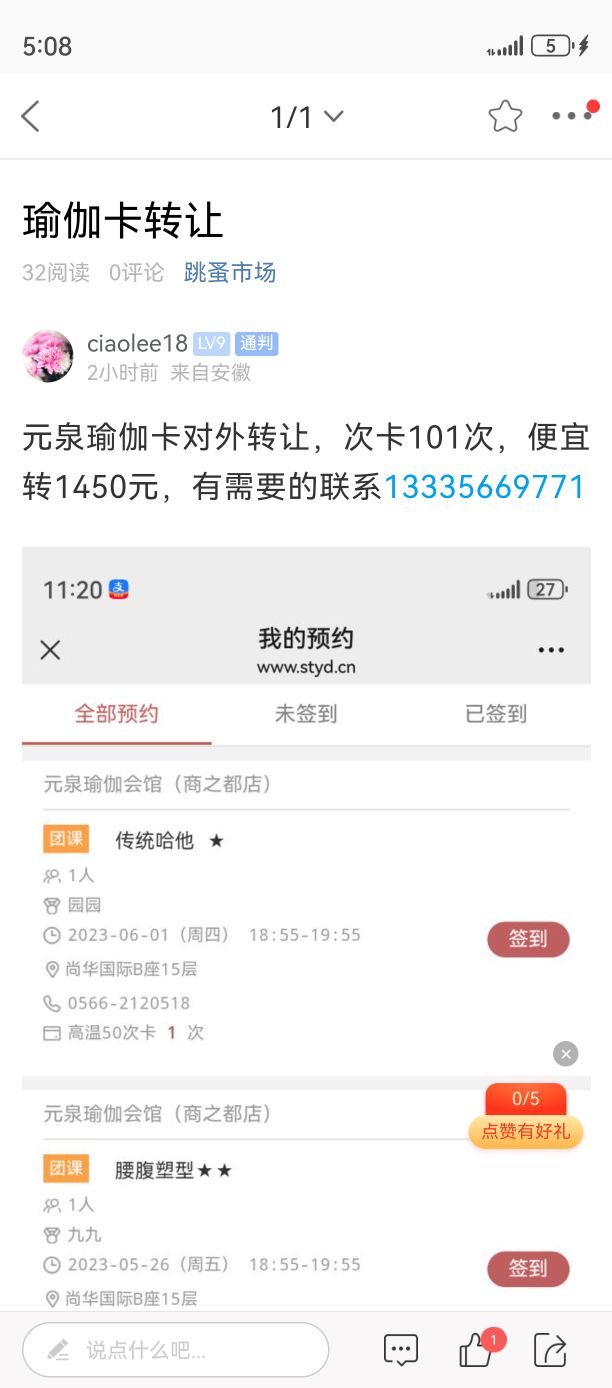
Task: Open the 跳蚤市场 board link
Action: (230, 272)
